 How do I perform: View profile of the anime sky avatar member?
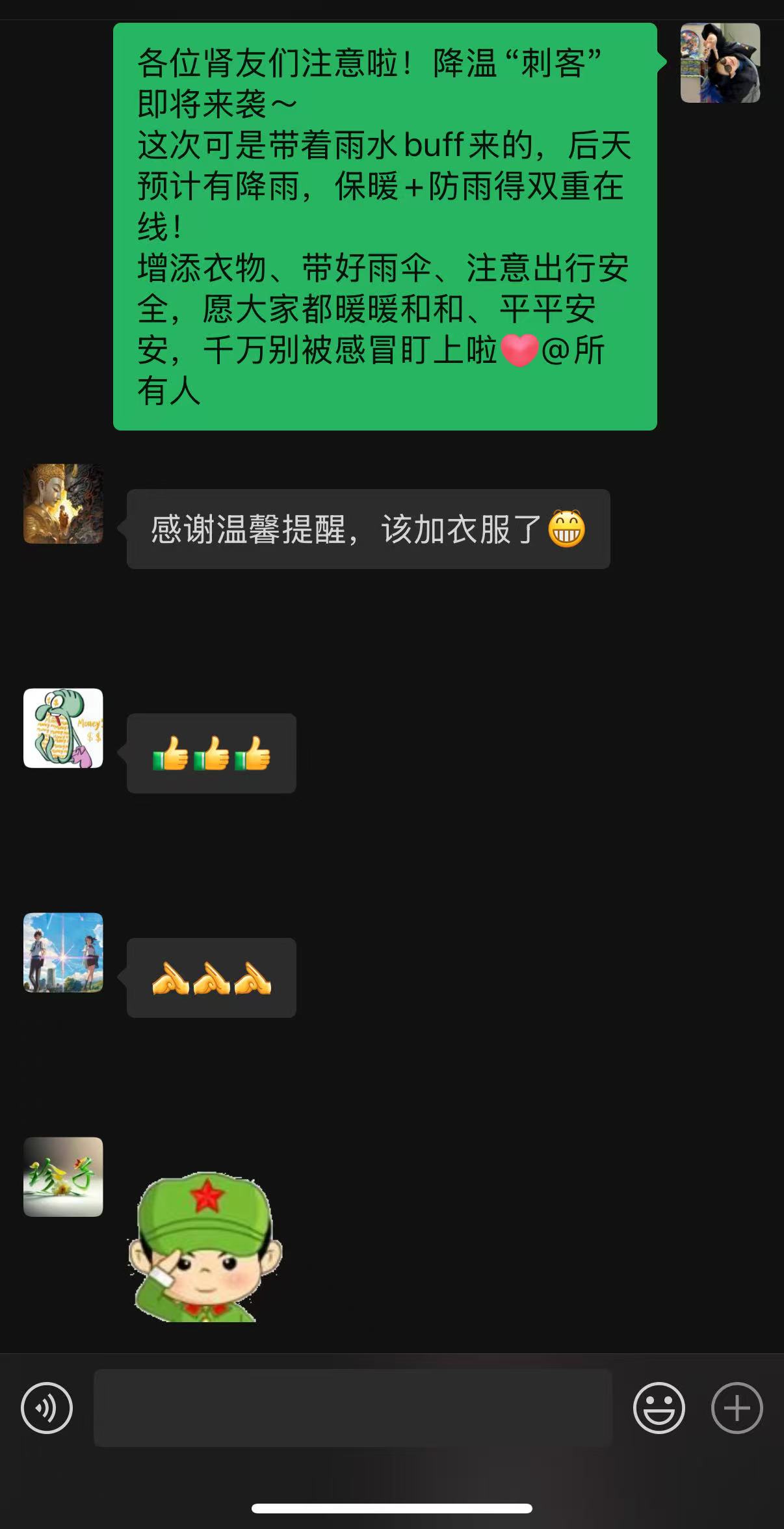[63, 952]
